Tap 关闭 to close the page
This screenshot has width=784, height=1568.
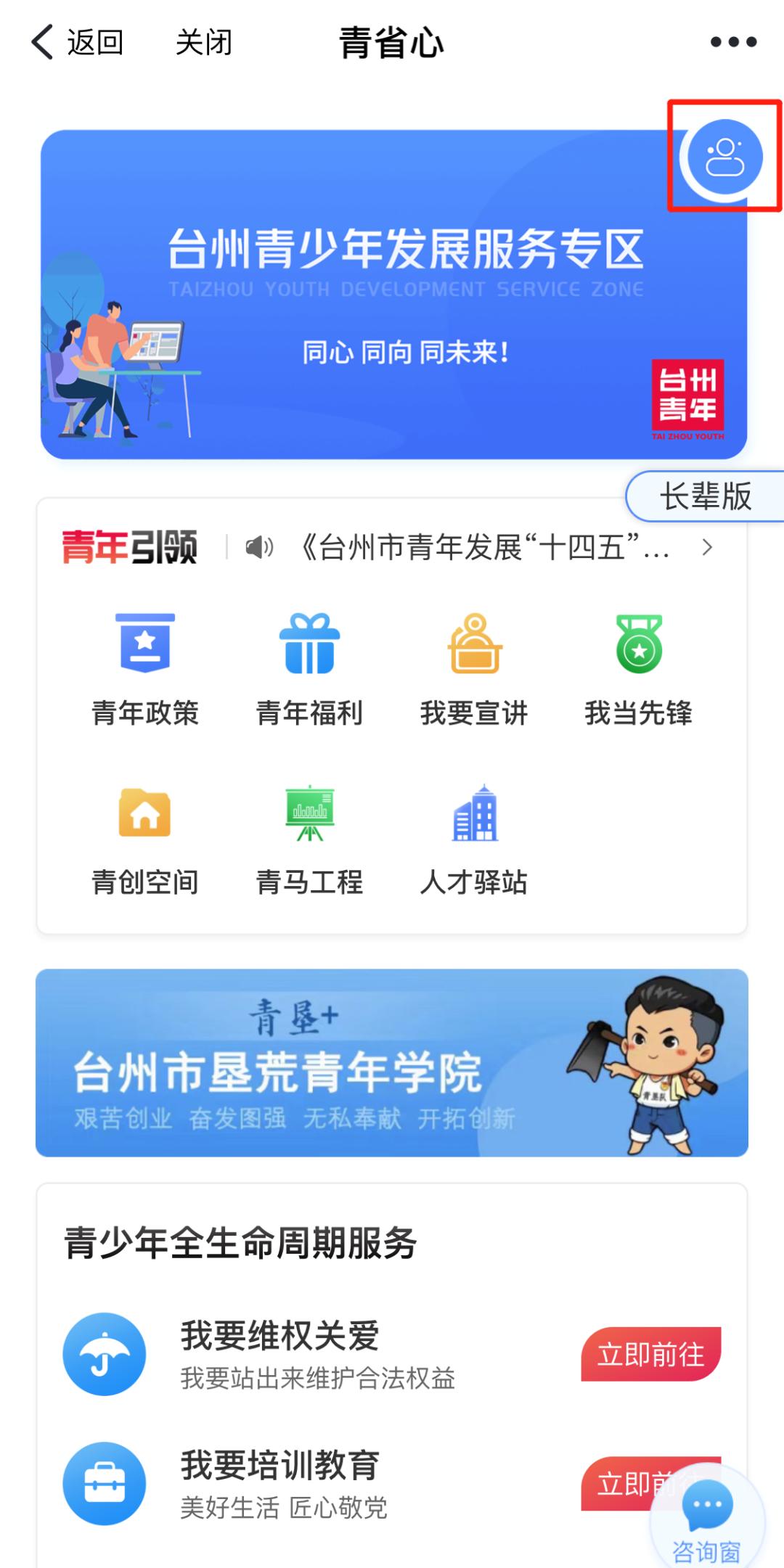[x=203, y=42]
